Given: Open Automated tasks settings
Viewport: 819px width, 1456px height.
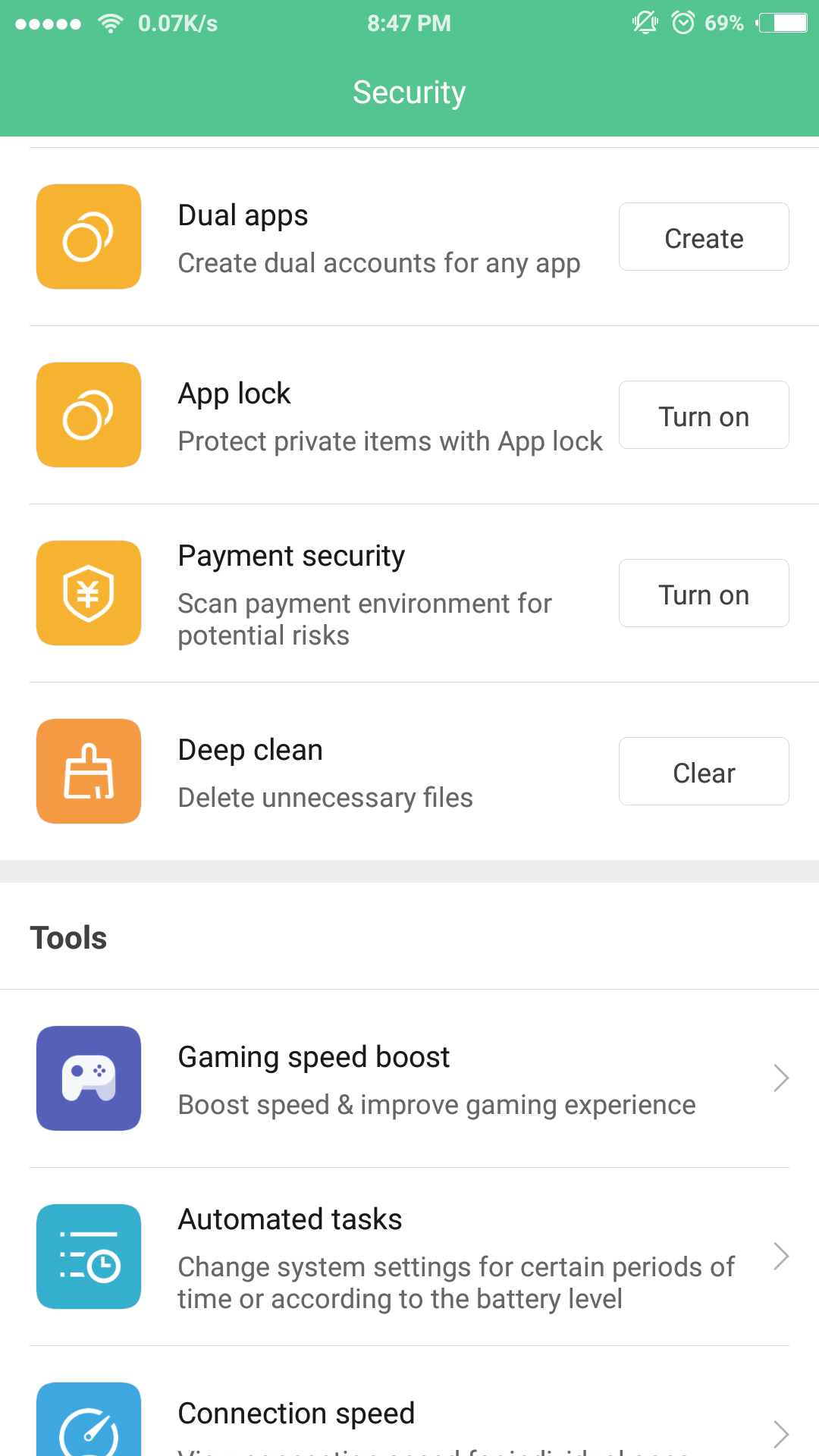Looking at the screenshot, I should (x=409, y=1257).
